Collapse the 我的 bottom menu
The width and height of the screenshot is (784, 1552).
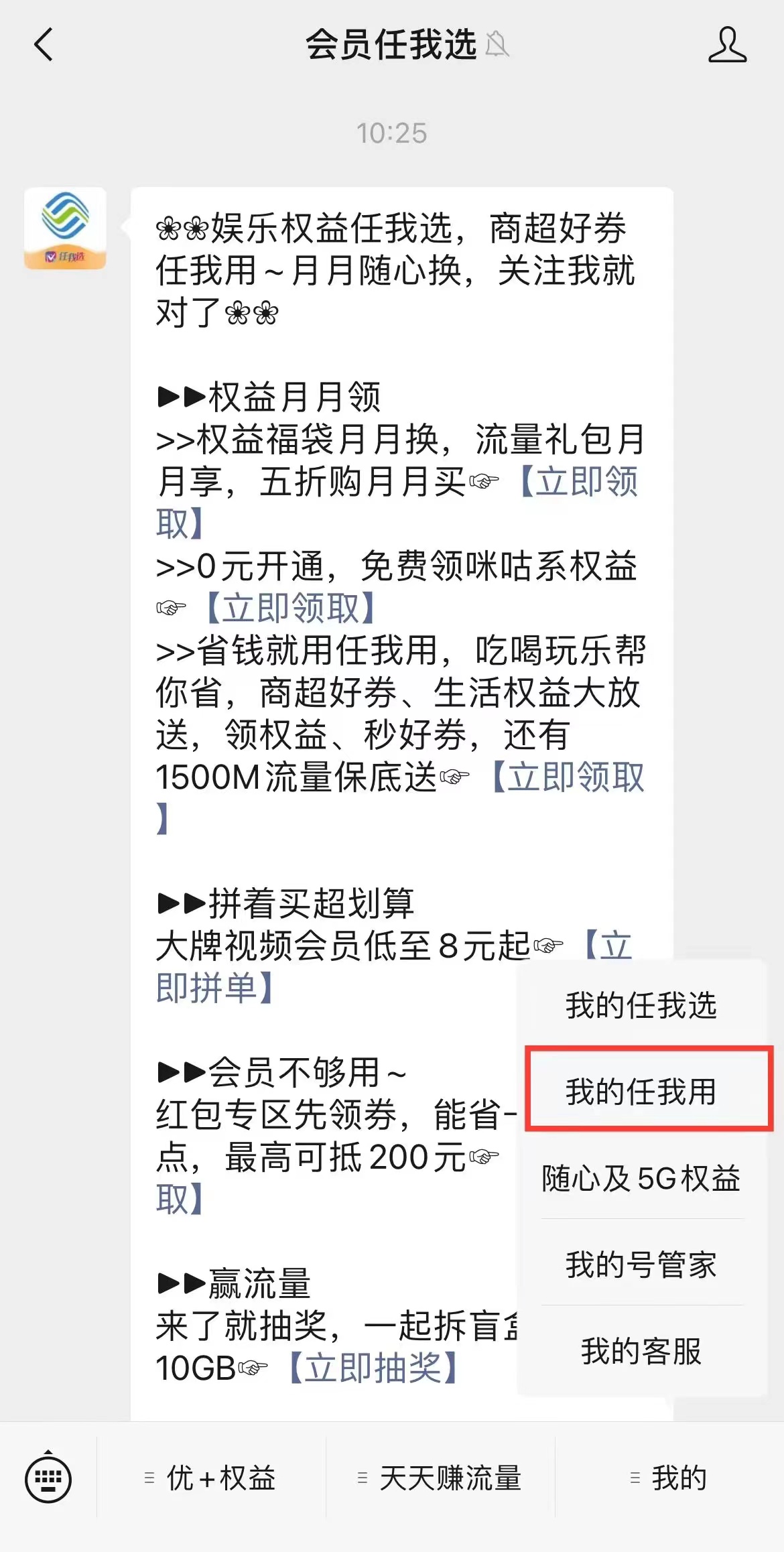[x=669, y=1478]
